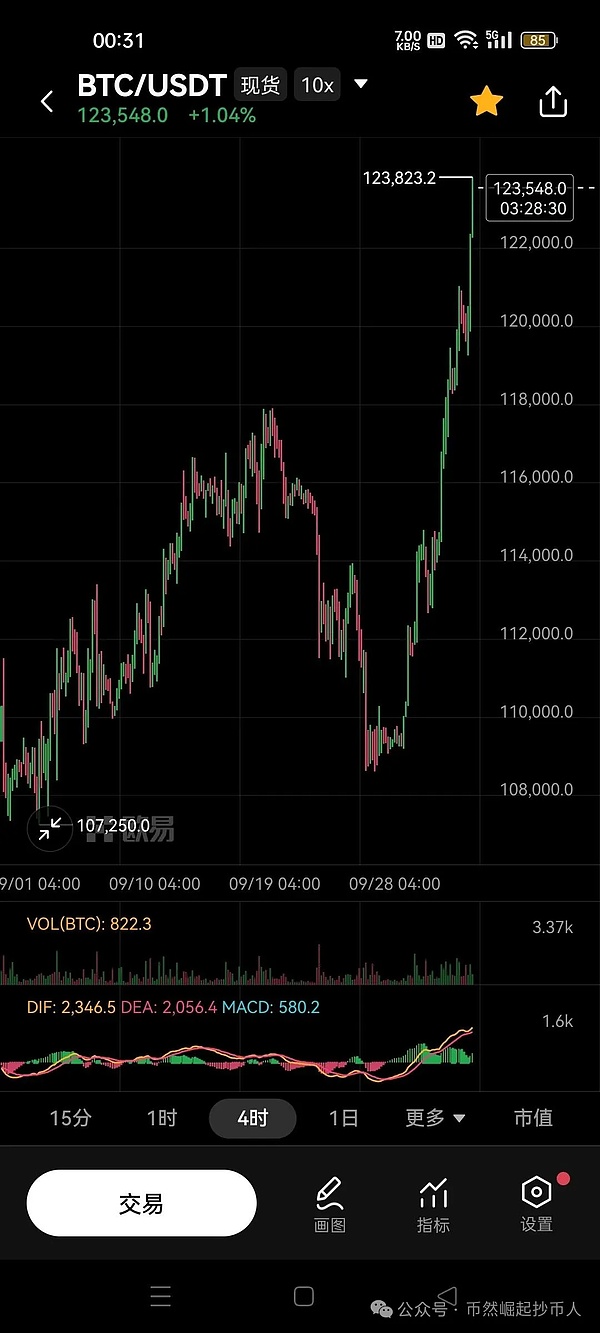Open the 设置 chart settings
The height and width of the screenshot is (1333, 600).
pyautogui.click(x=537, y=1203)
